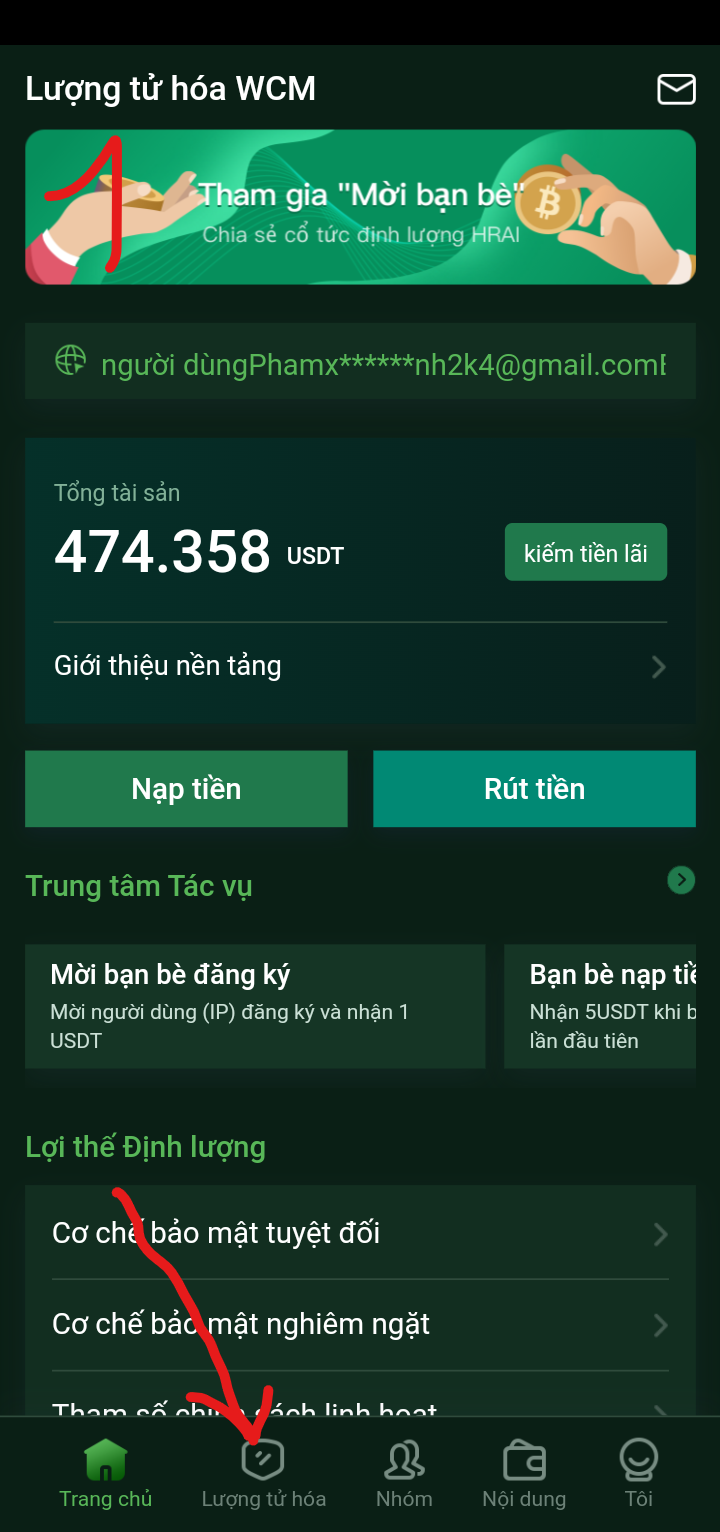720x1532 pixels.
Task: Open the "Bạn bè nạp tiền" task card
Action: point(602,1006)
